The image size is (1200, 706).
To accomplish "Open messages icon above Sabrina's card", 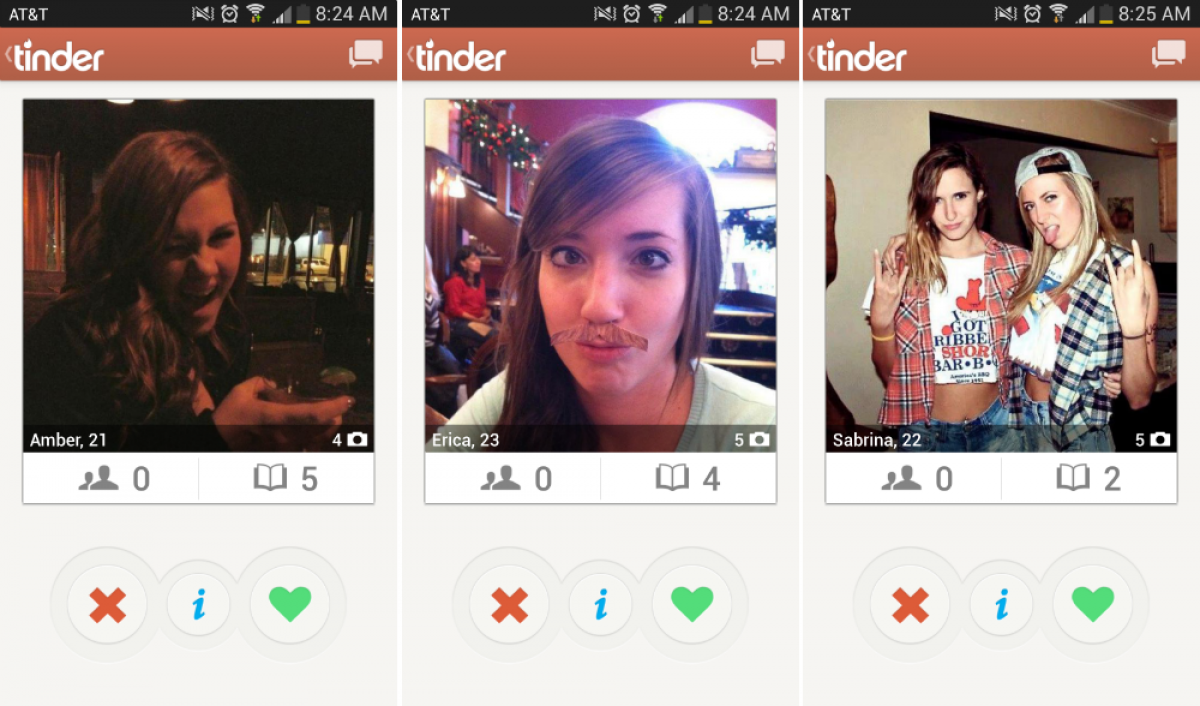I will [x=1168, y=54].
